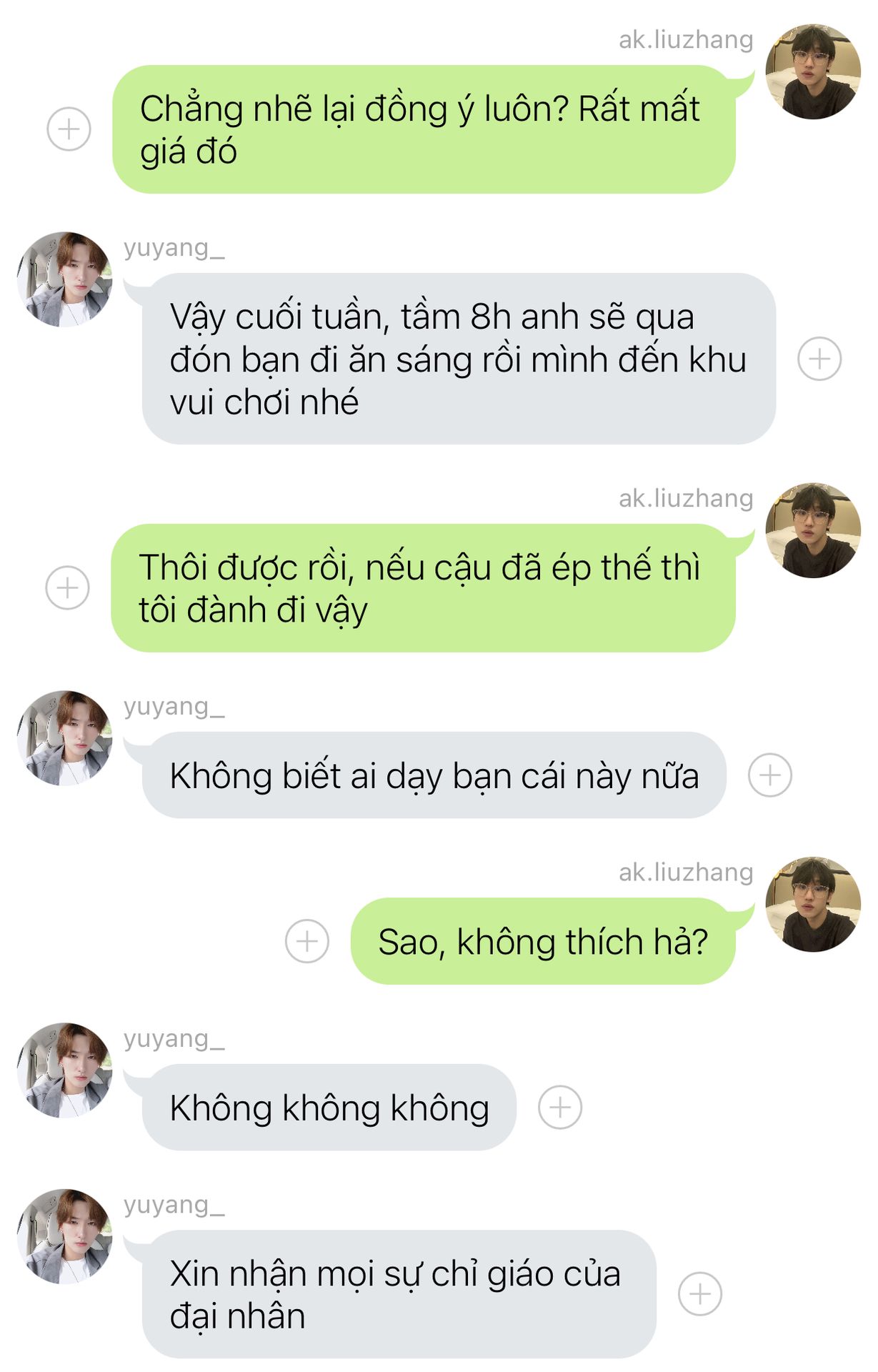Image resolution: width=878 pixels, height=1372 pixels.
Task: Tap plus icon beside "Sao, không thích hả?"
Action: coord(307,941)
